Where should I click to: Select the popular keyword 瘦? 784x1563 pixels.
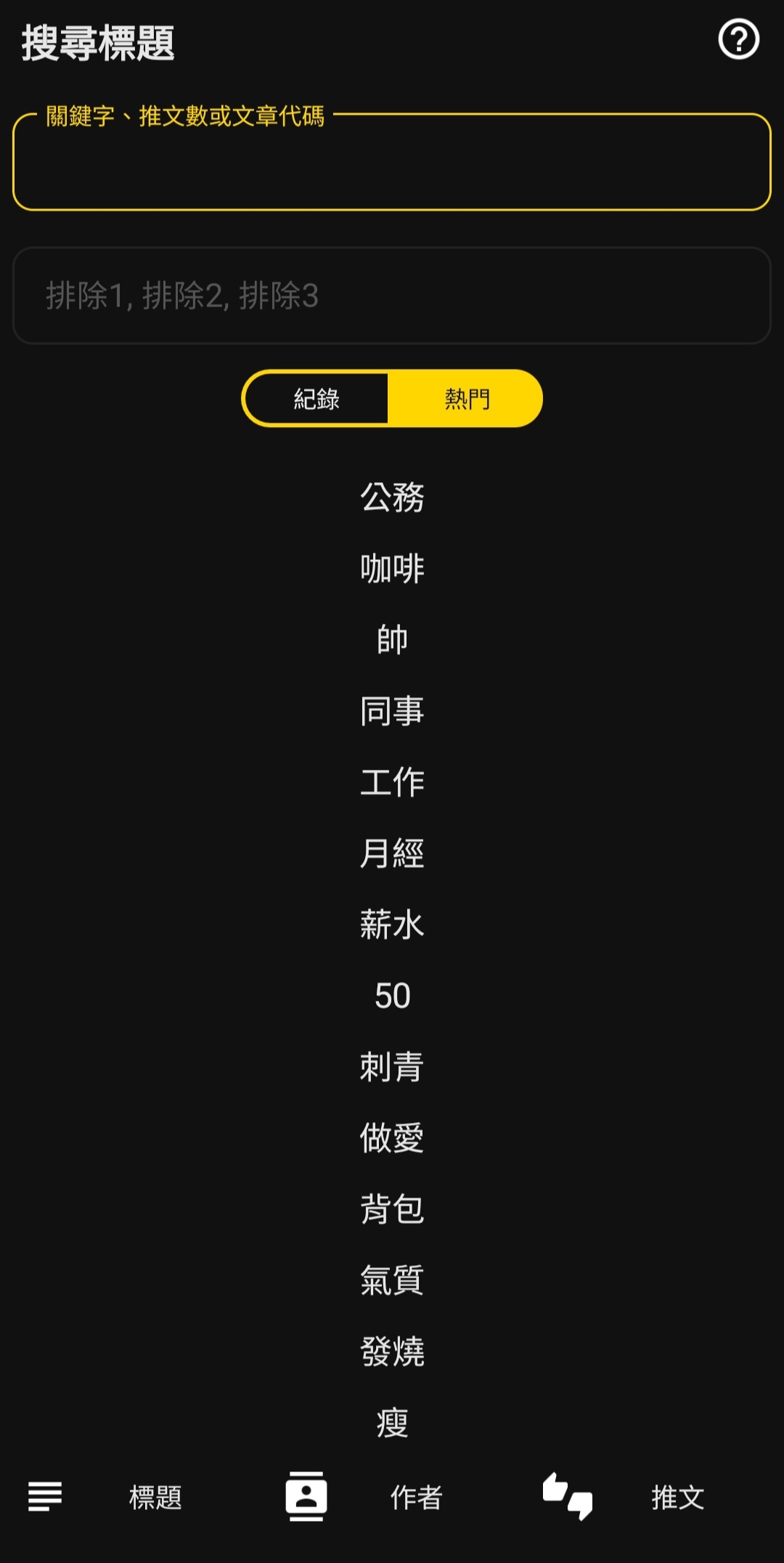point(392,1423)
